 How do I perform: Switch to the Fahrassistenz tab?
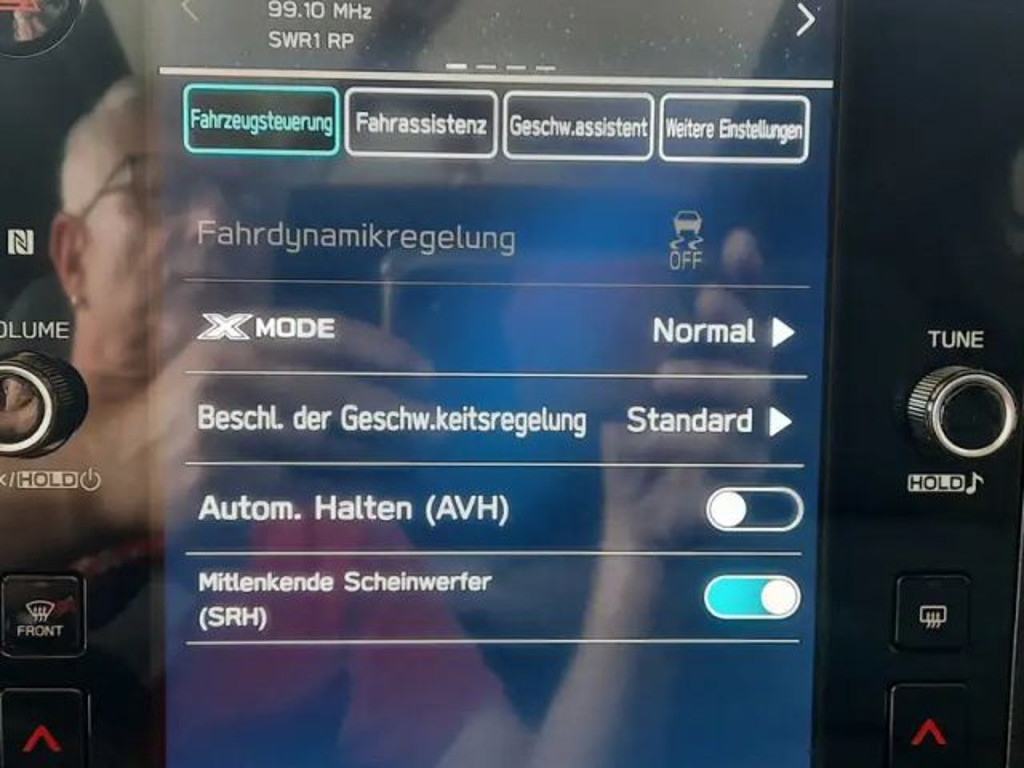pyautogui.click(x=421, y=125)
